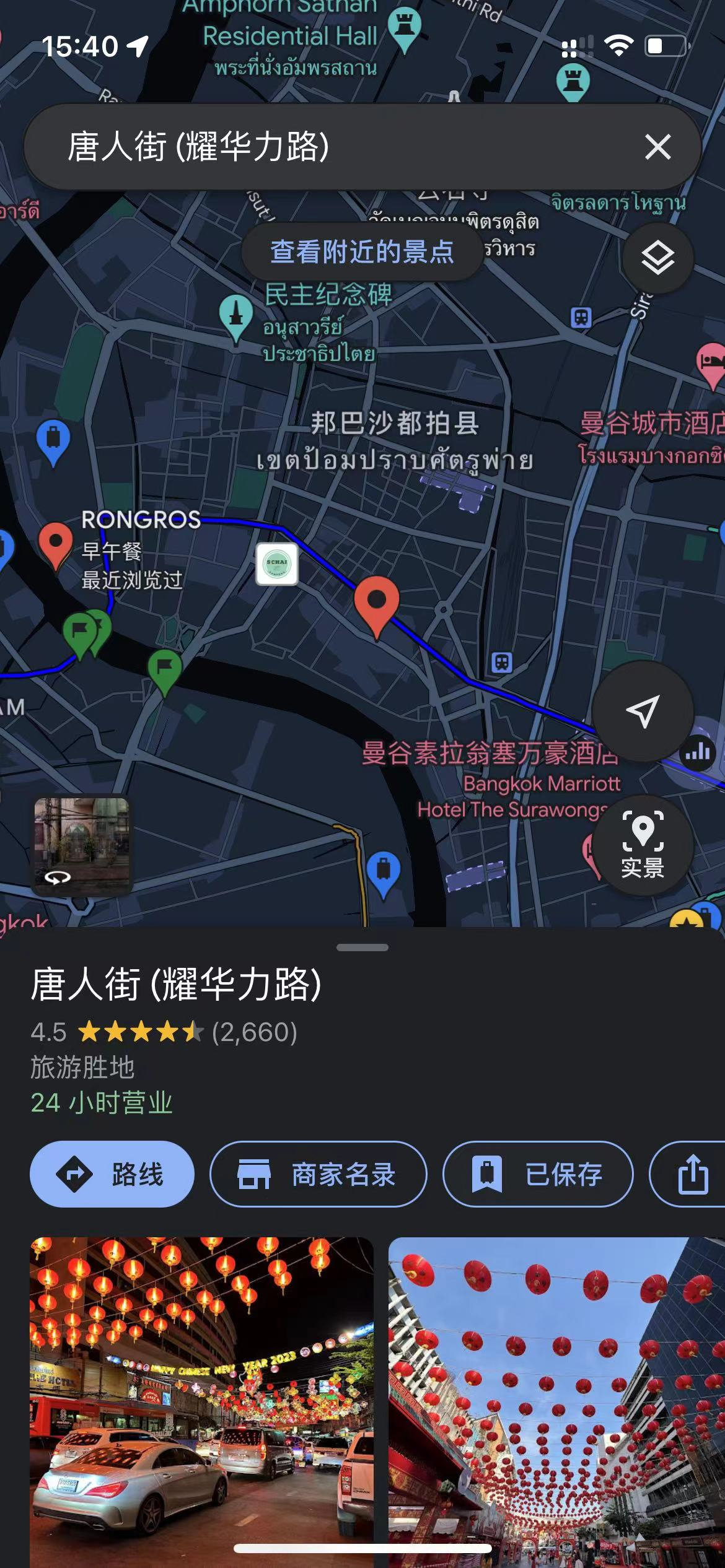Center the map on my location

click(643, 711)
